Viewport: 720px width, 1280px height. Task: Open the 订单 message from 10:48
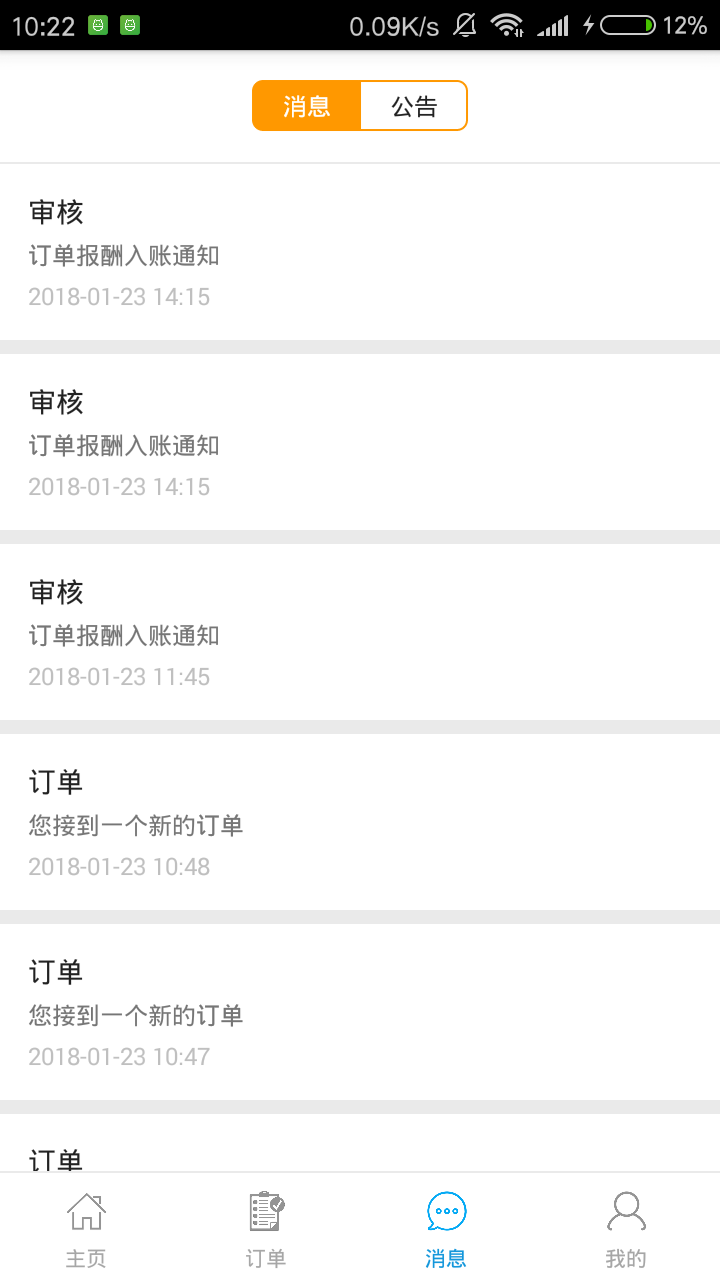pos(360,822)
